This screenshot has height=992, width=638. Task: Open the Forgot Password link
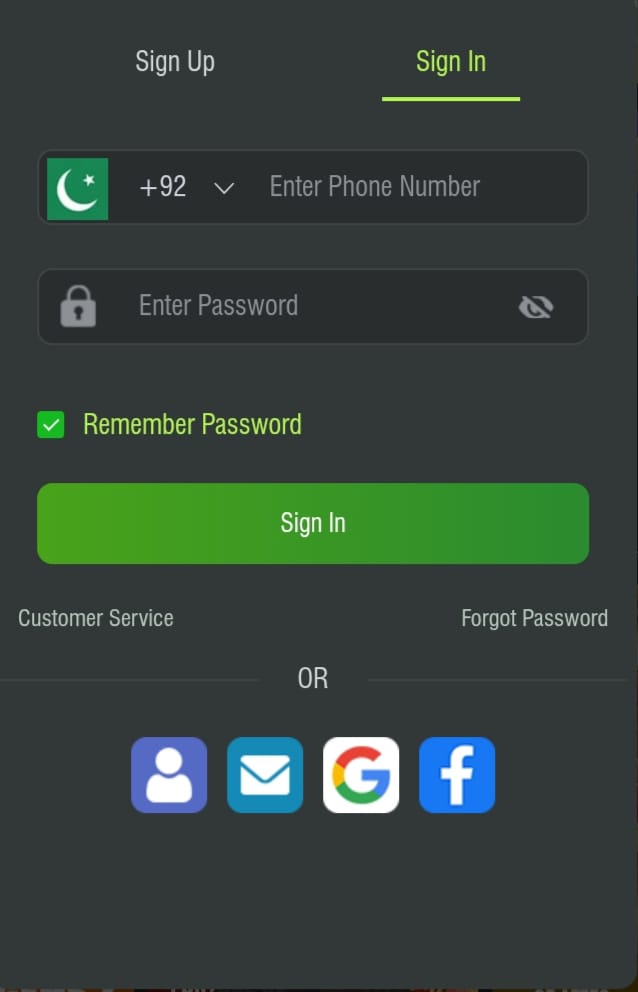point(534,619)
